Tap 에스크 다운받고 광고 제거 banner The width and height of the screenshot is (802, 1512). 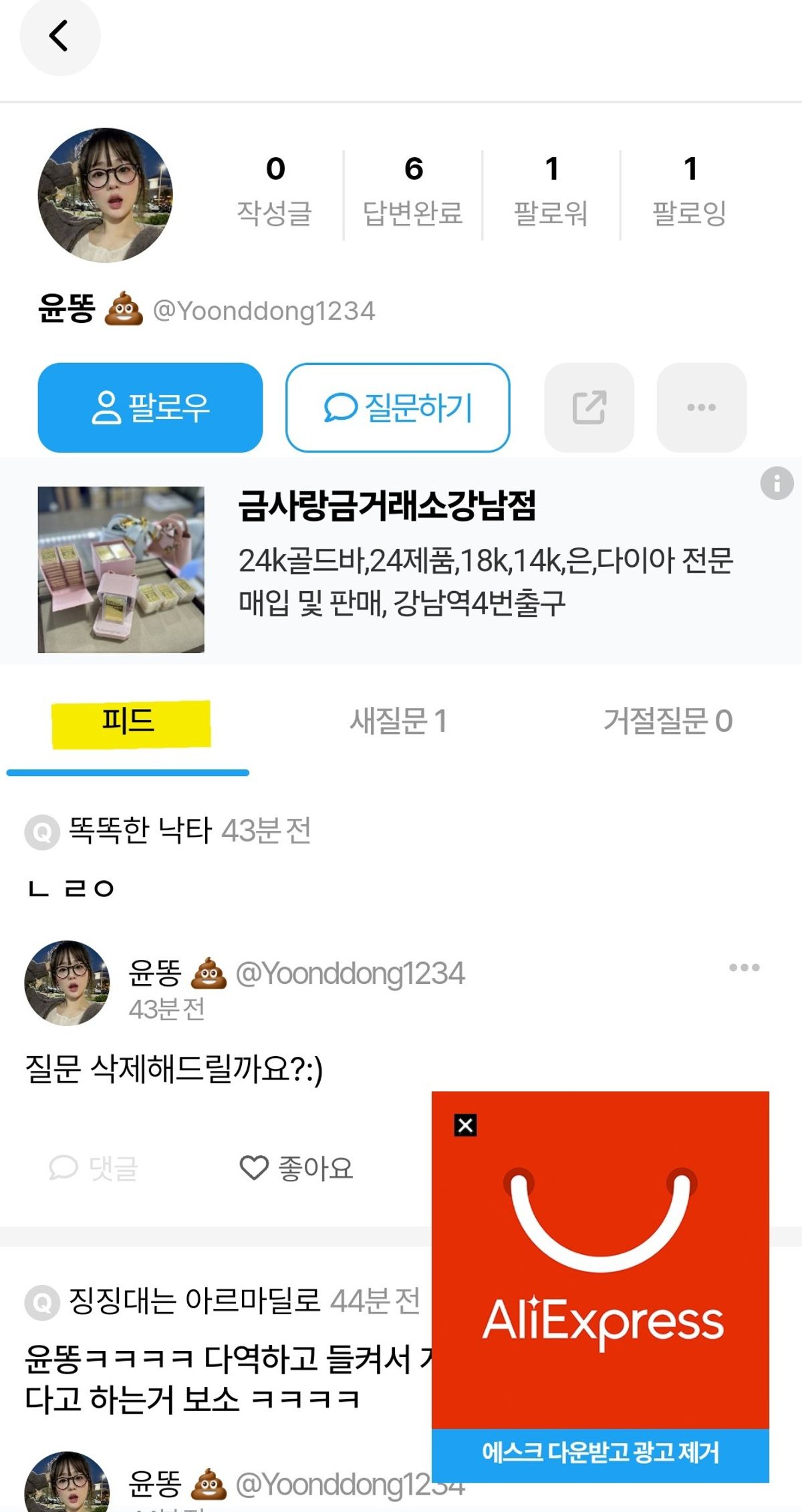tap(600, 1453)
